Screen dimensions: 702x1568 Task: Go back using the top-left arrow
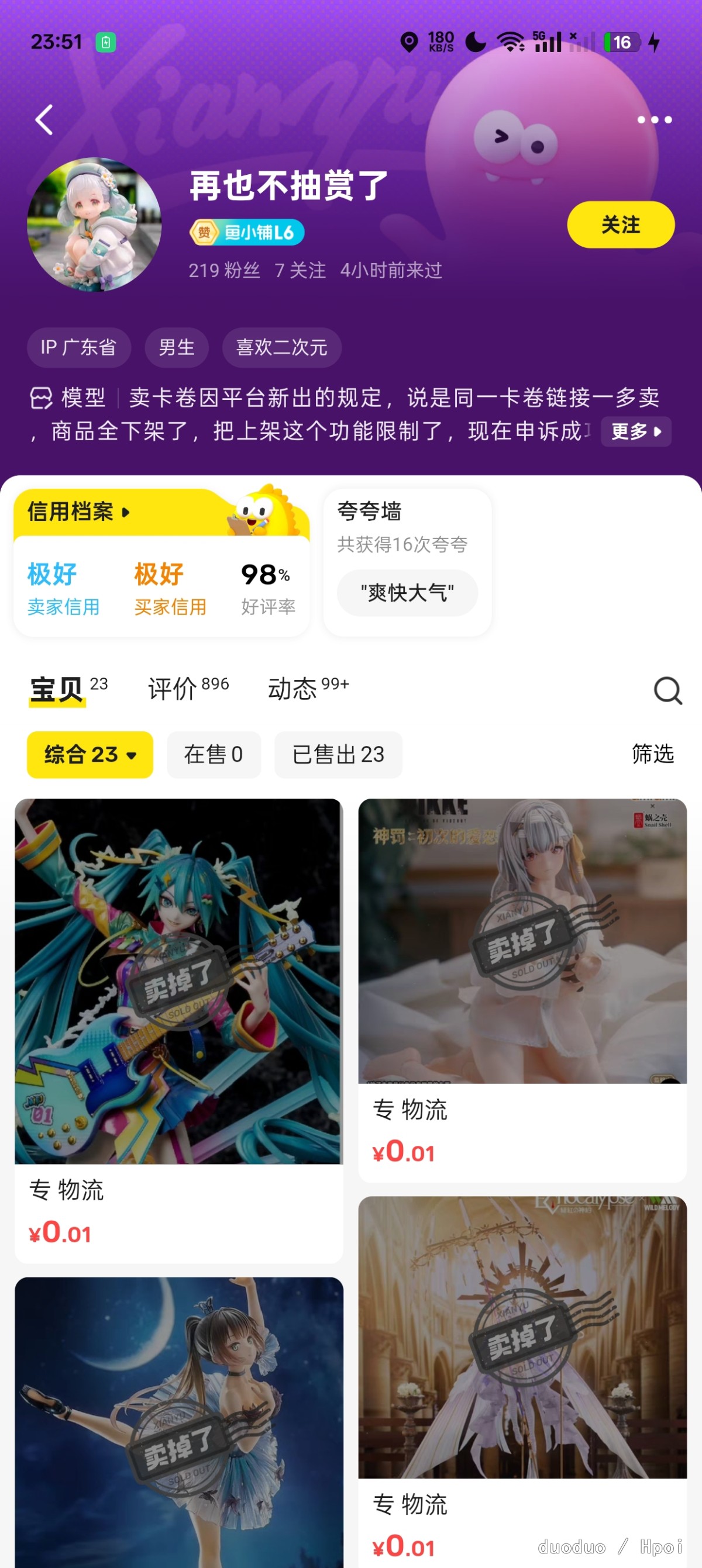tap(44, 119)
